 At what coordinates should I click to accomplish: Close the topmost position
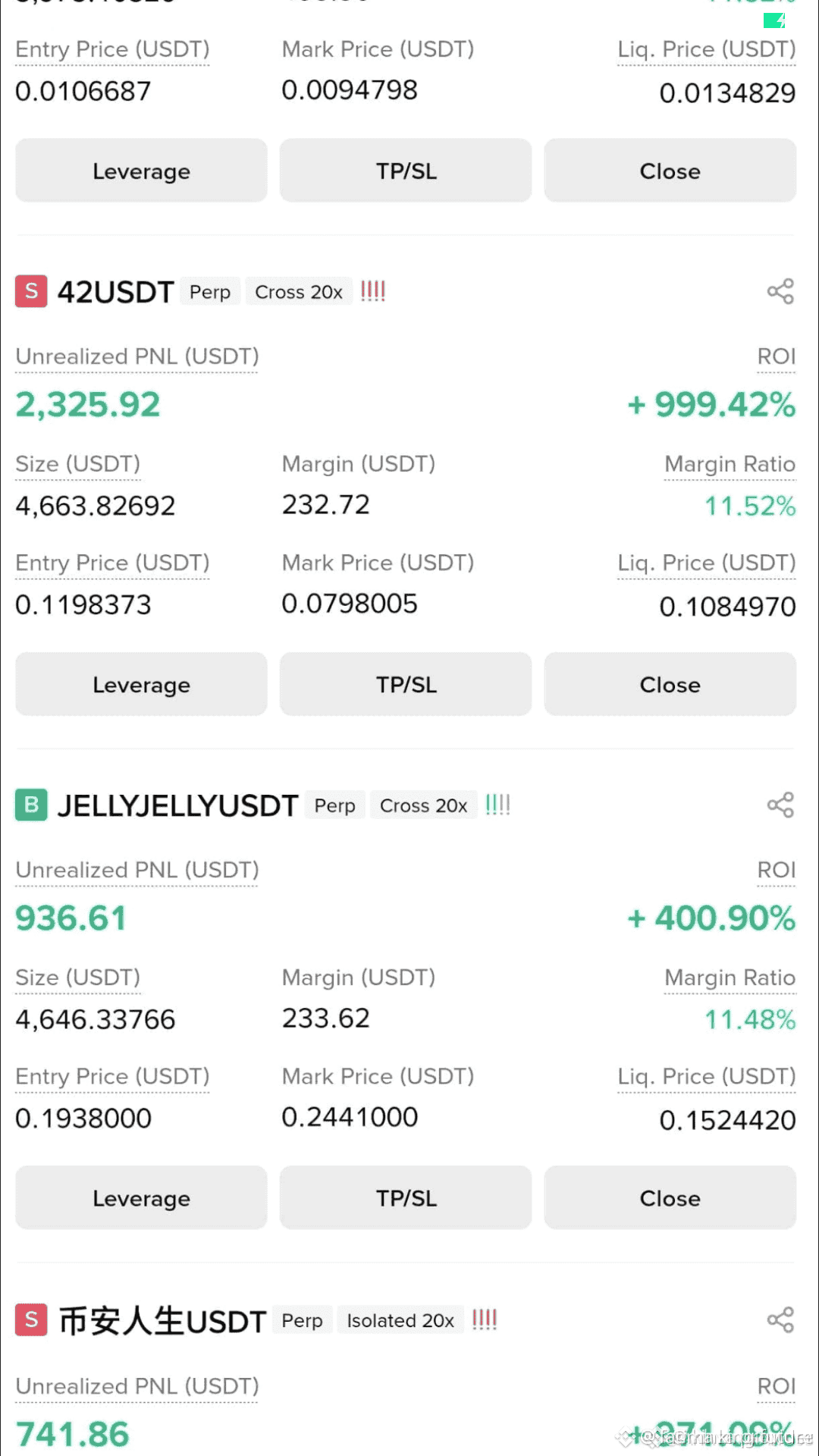(x=670, y=171)
